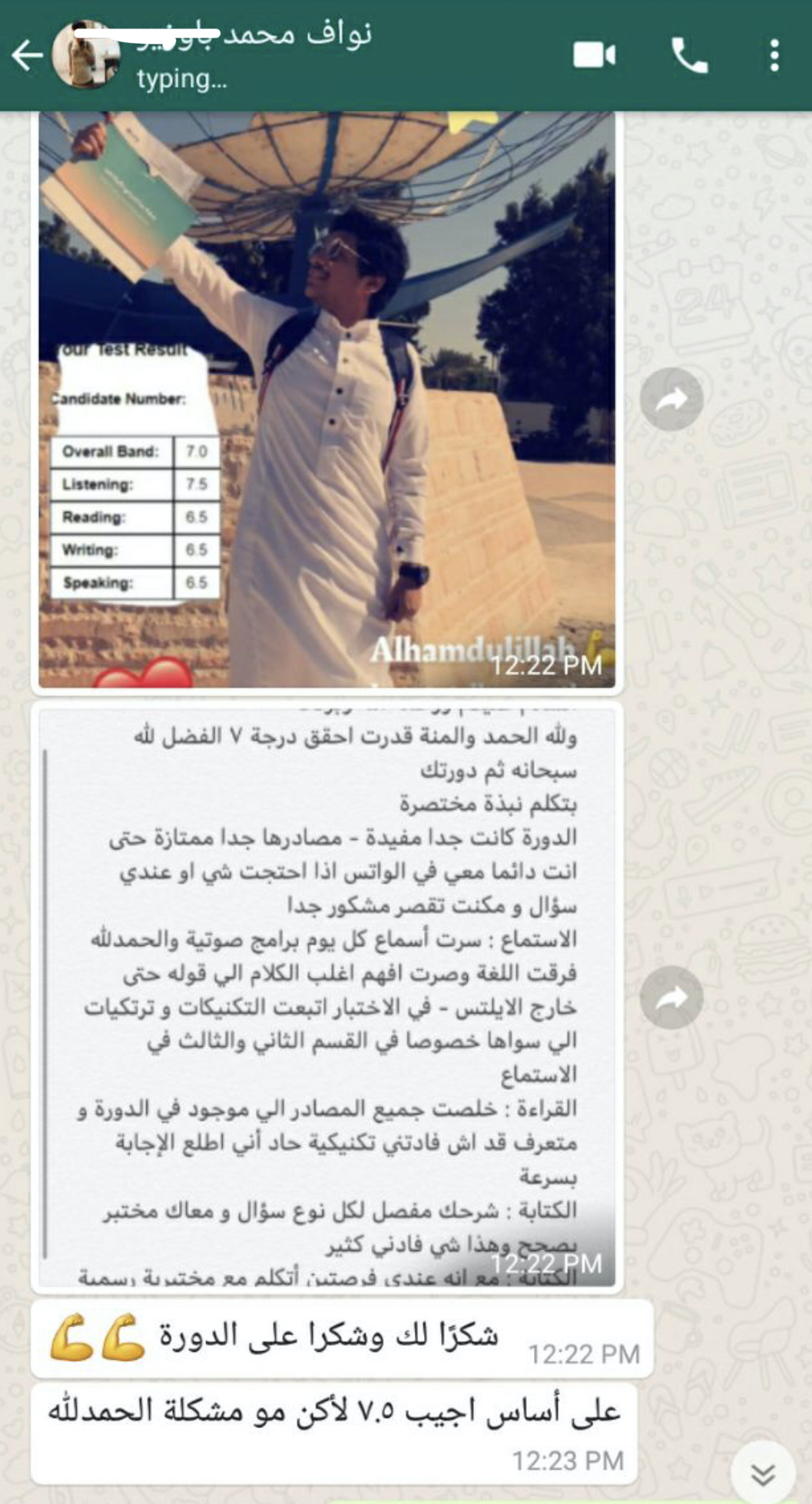This screenshot has height=1504, width=812.
Task: Open the overflow menu
Action: [774, 55]
